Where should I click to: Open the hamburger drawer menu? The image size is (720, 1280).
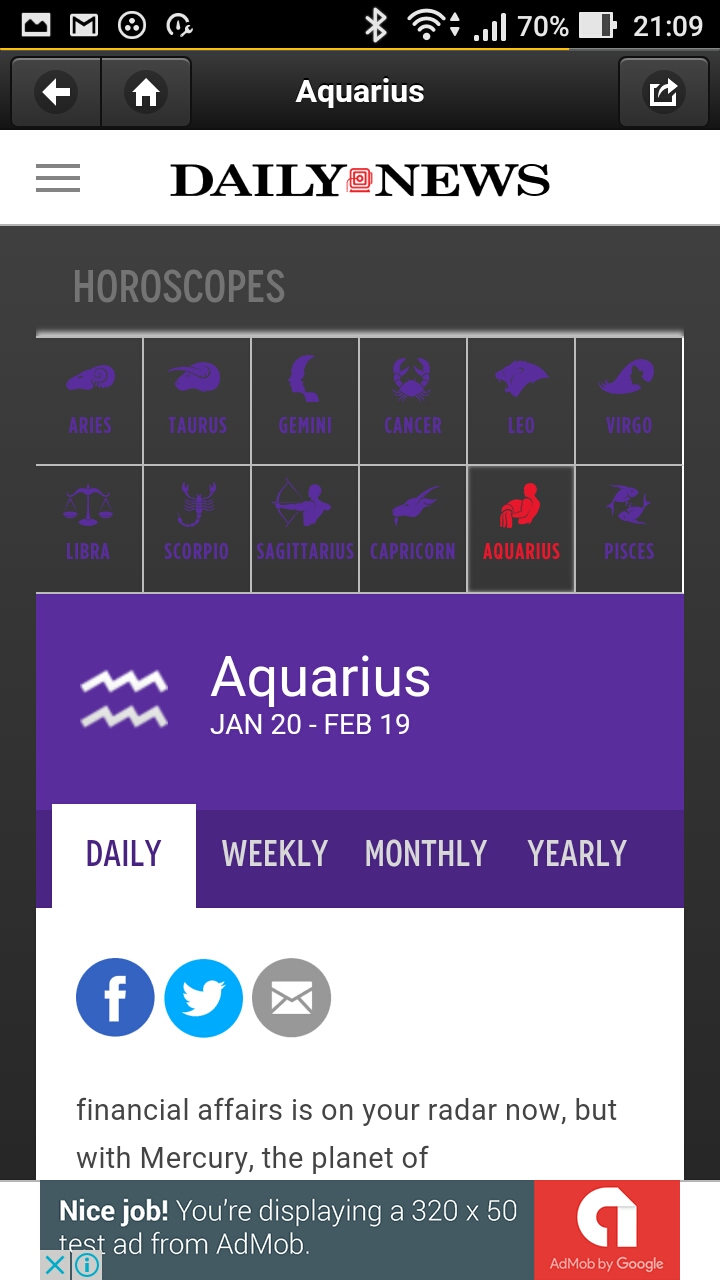(x=58, y=179)
